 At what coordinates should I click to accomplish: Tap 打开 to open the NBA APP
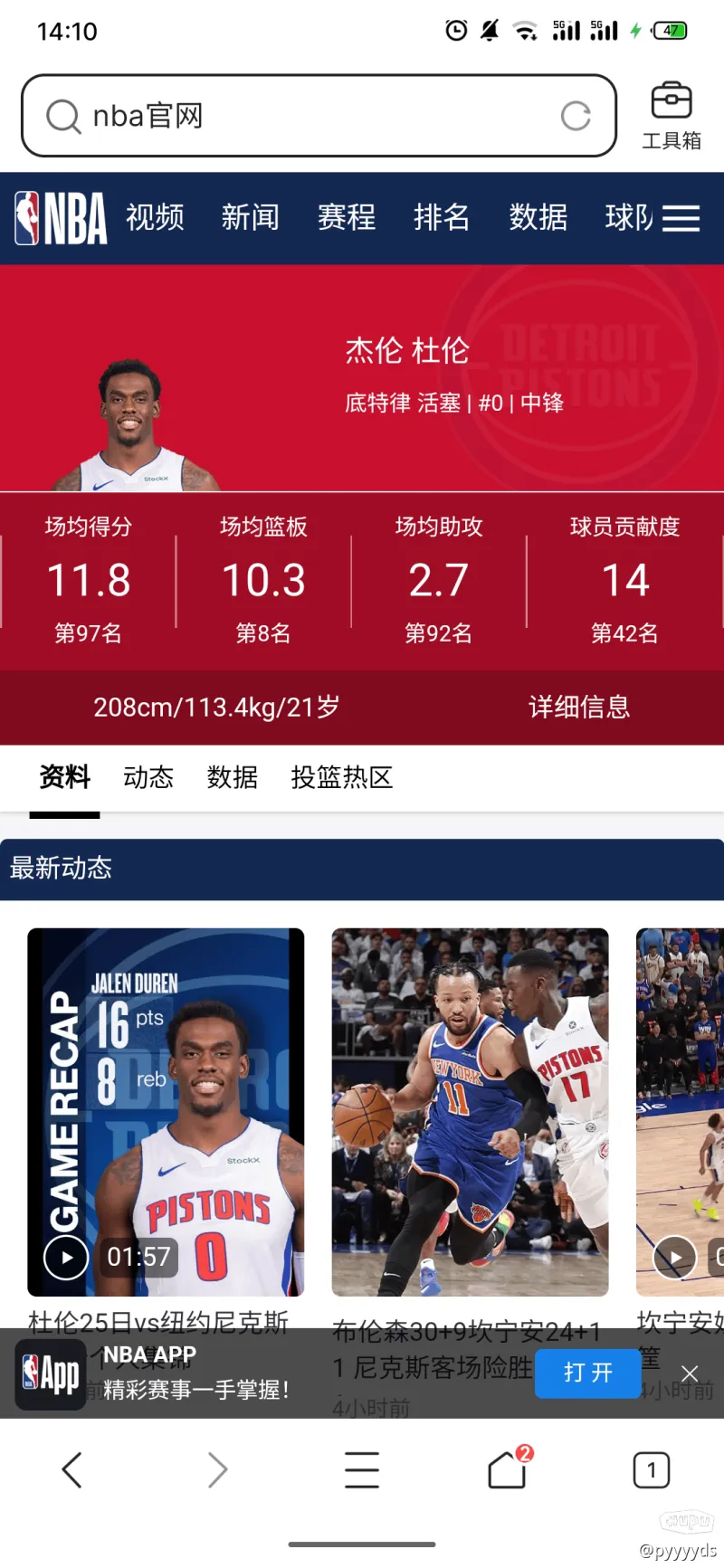[588, 1373]
